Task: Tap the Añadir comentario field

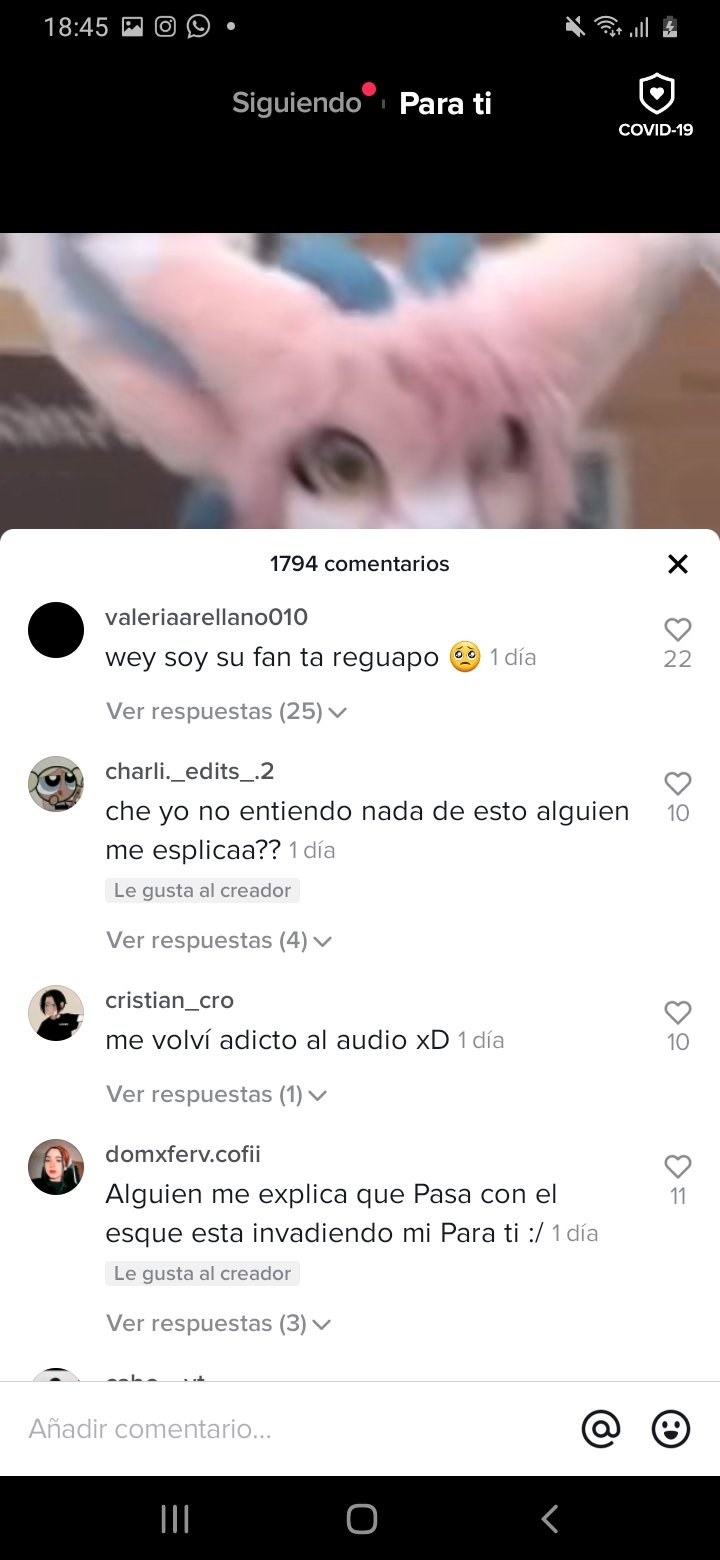Action: coord(290,1429)
